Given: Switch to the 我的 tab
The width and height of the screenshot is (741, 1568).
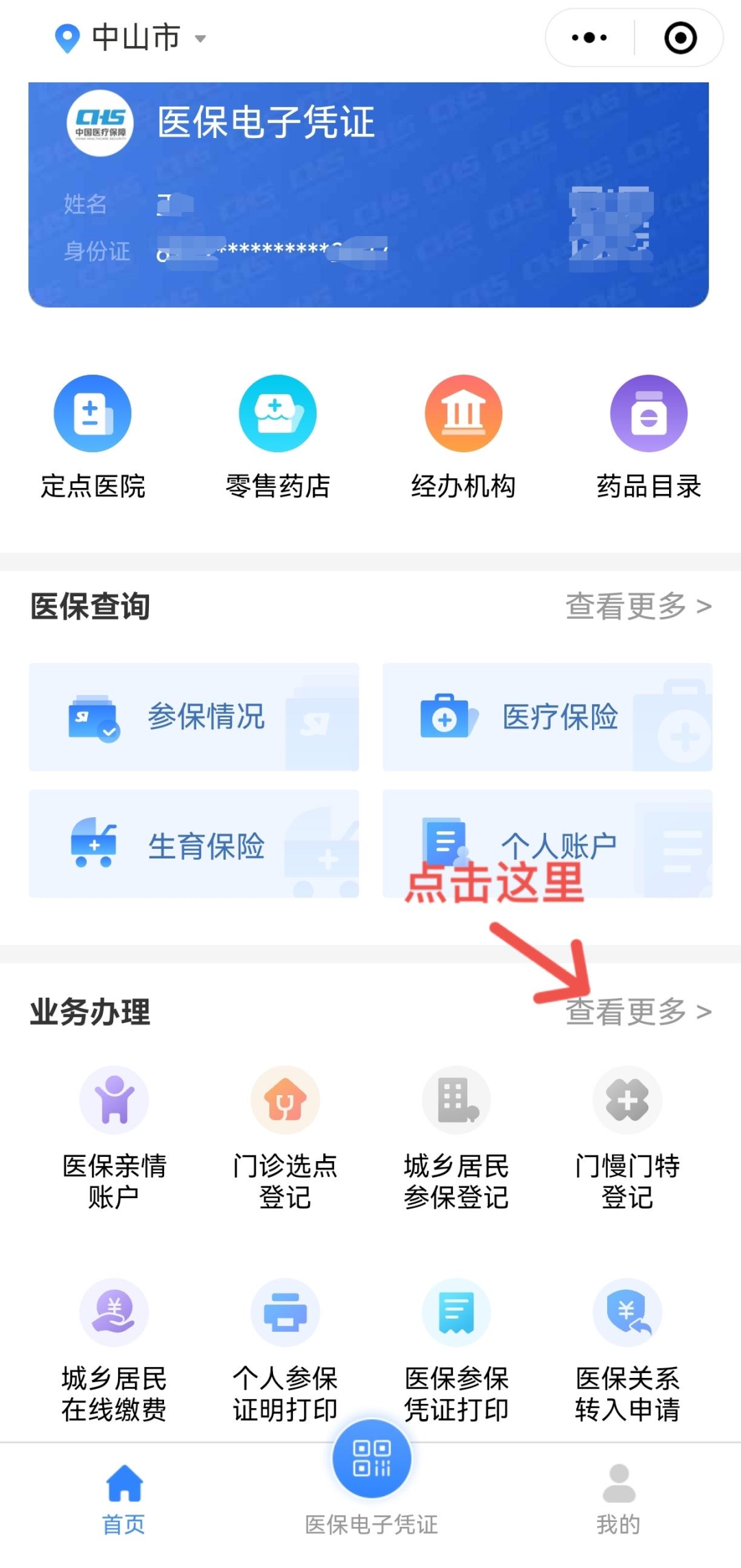Looking at the screenshot, I should (x=618, y=1499).
